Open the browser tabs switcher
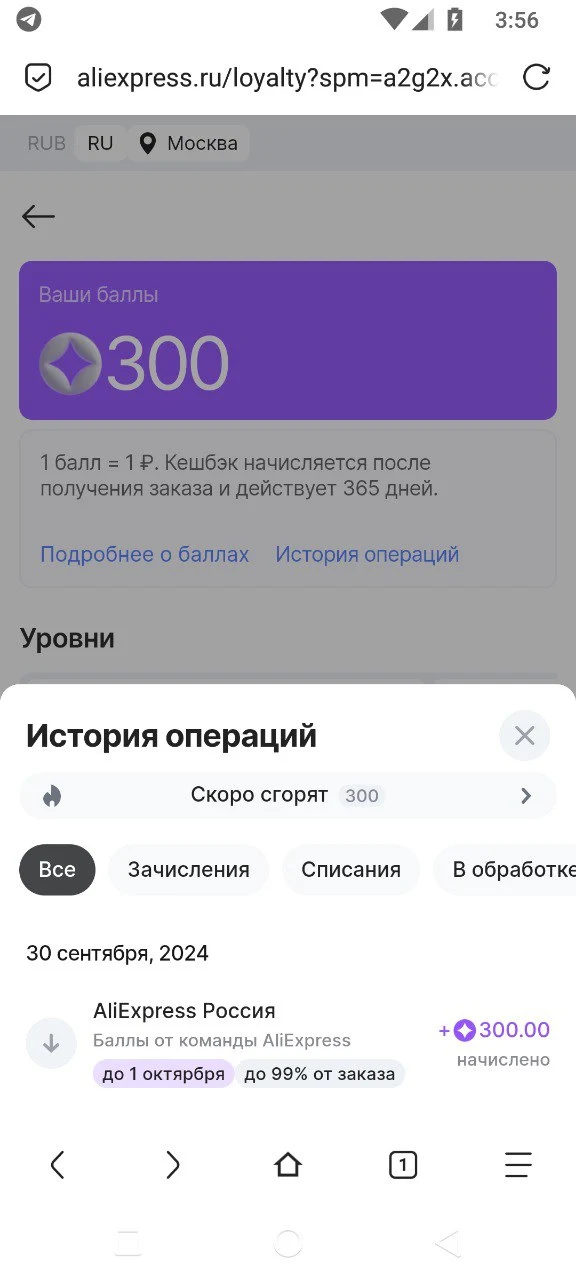This screenshot has height=1280, width=576. point(403,1164)
